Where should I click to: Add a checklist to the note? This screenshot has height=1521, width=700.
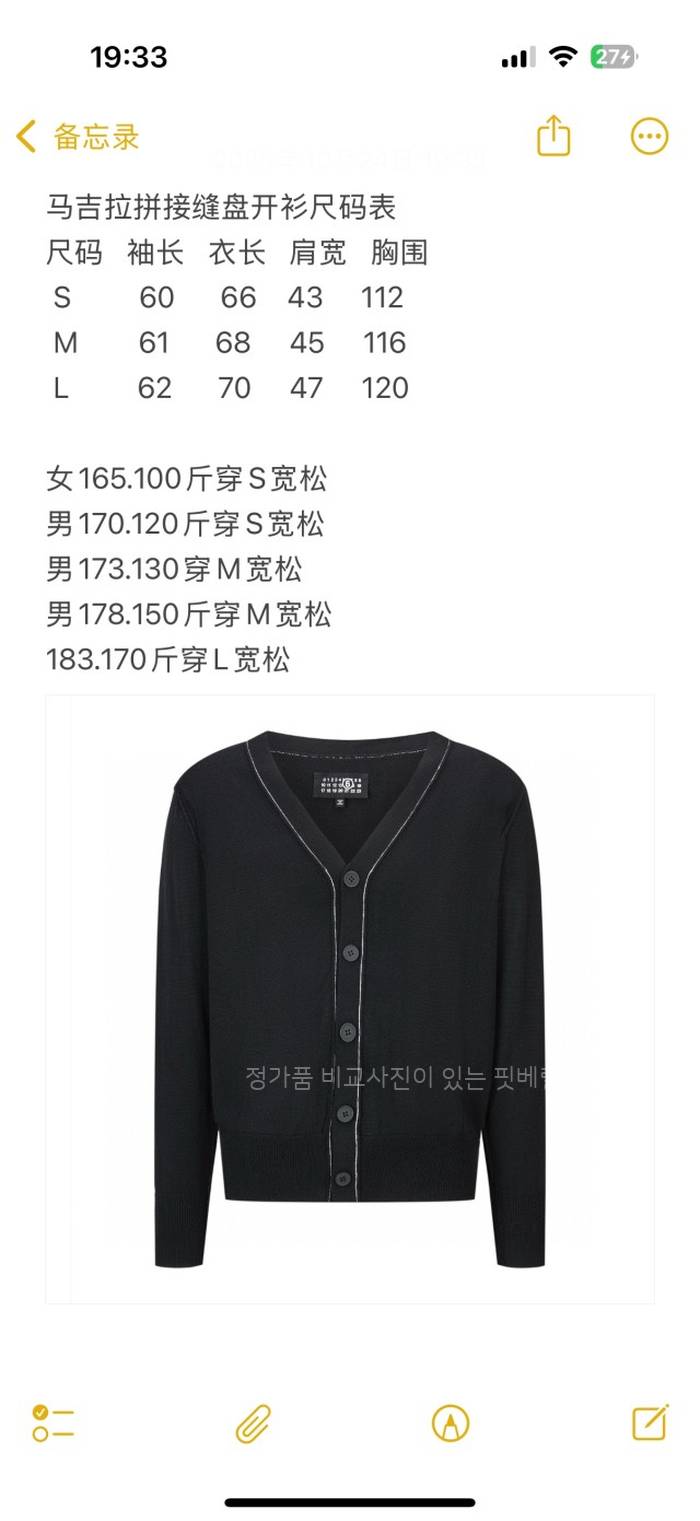coord(53,1423)
